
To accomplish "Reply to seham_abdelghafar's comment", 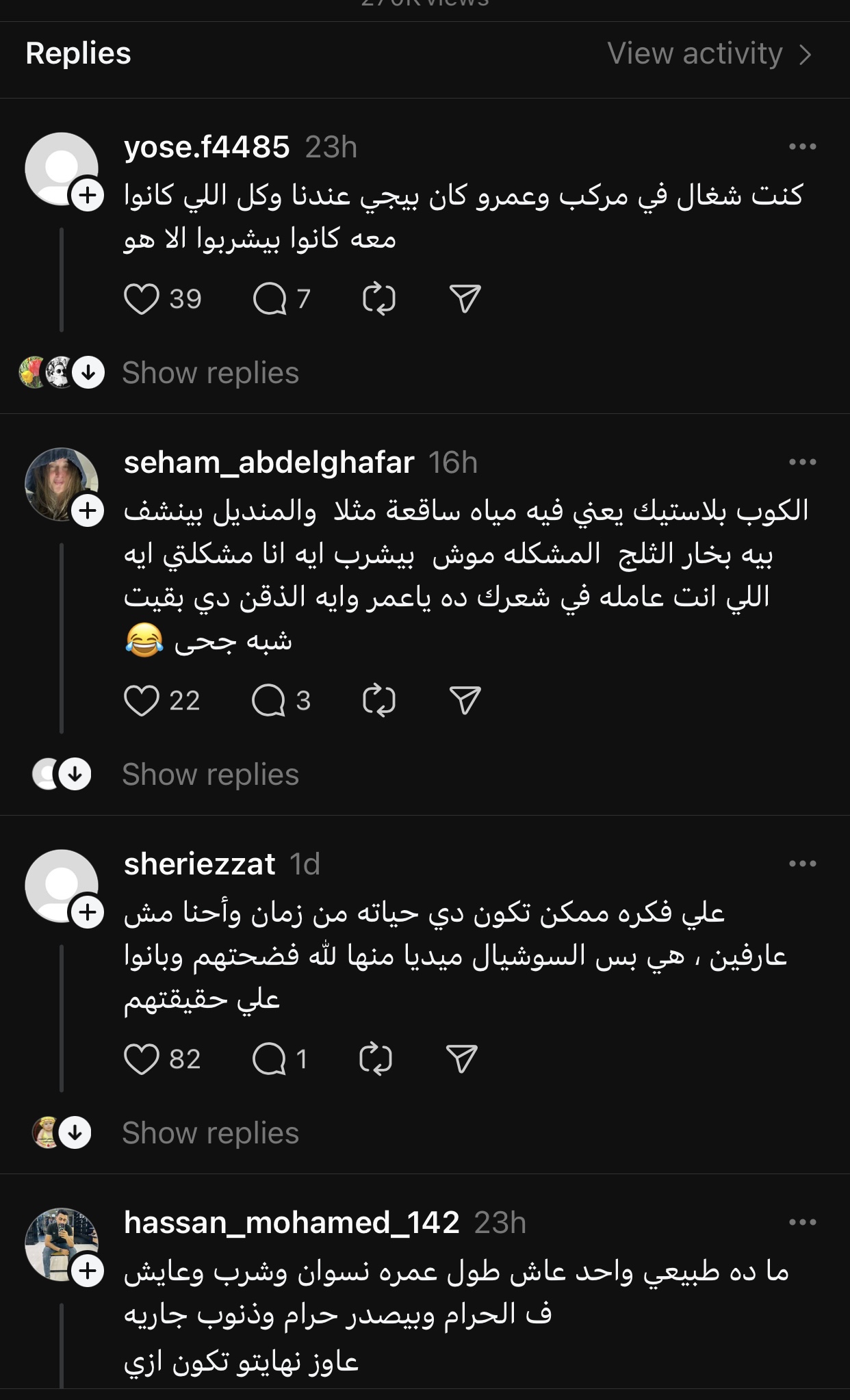I will click(268, 701).
